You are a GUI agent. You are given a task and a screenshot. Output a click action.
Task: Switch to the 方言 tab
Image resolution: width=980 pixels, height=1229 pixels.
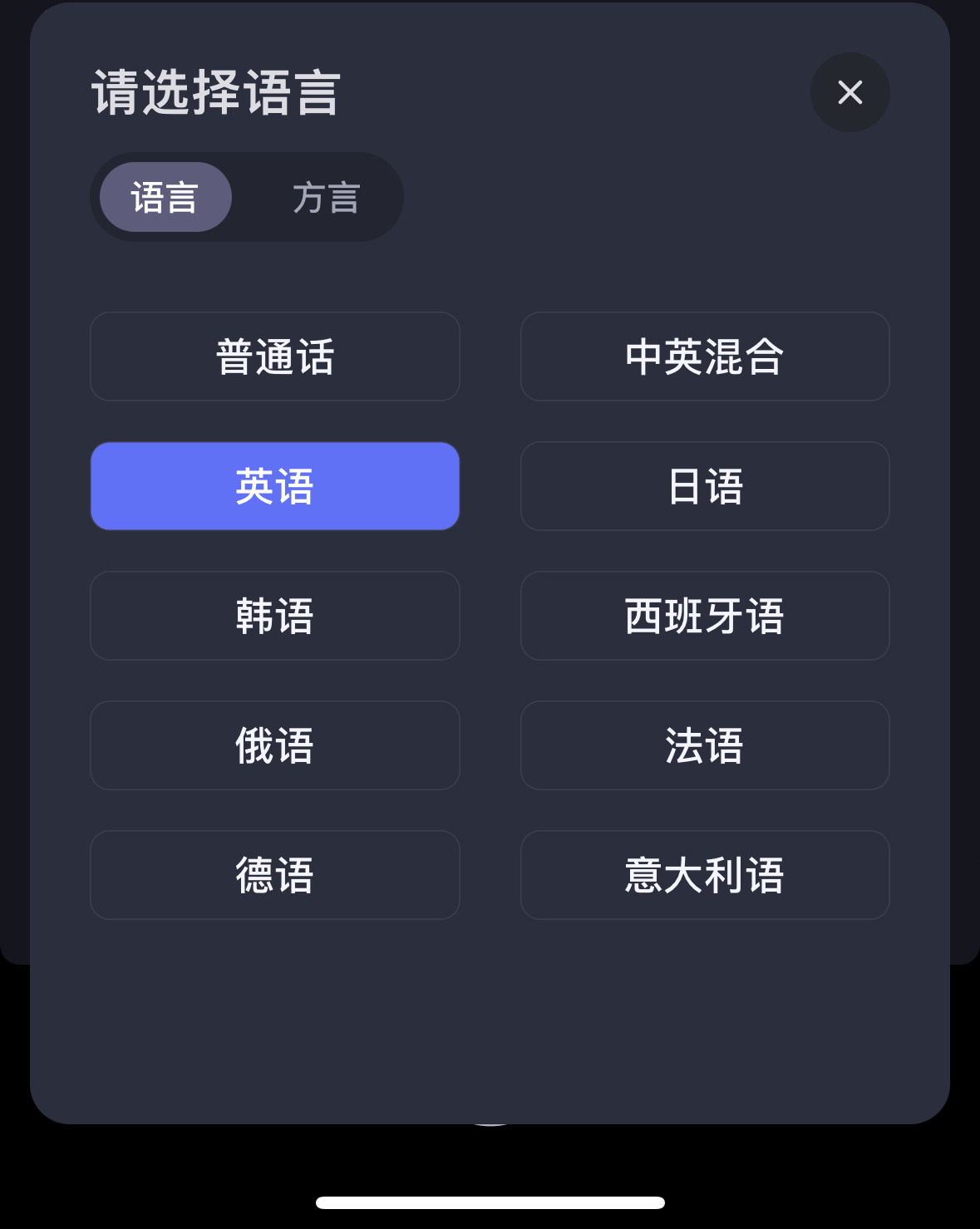pos(326,198)
